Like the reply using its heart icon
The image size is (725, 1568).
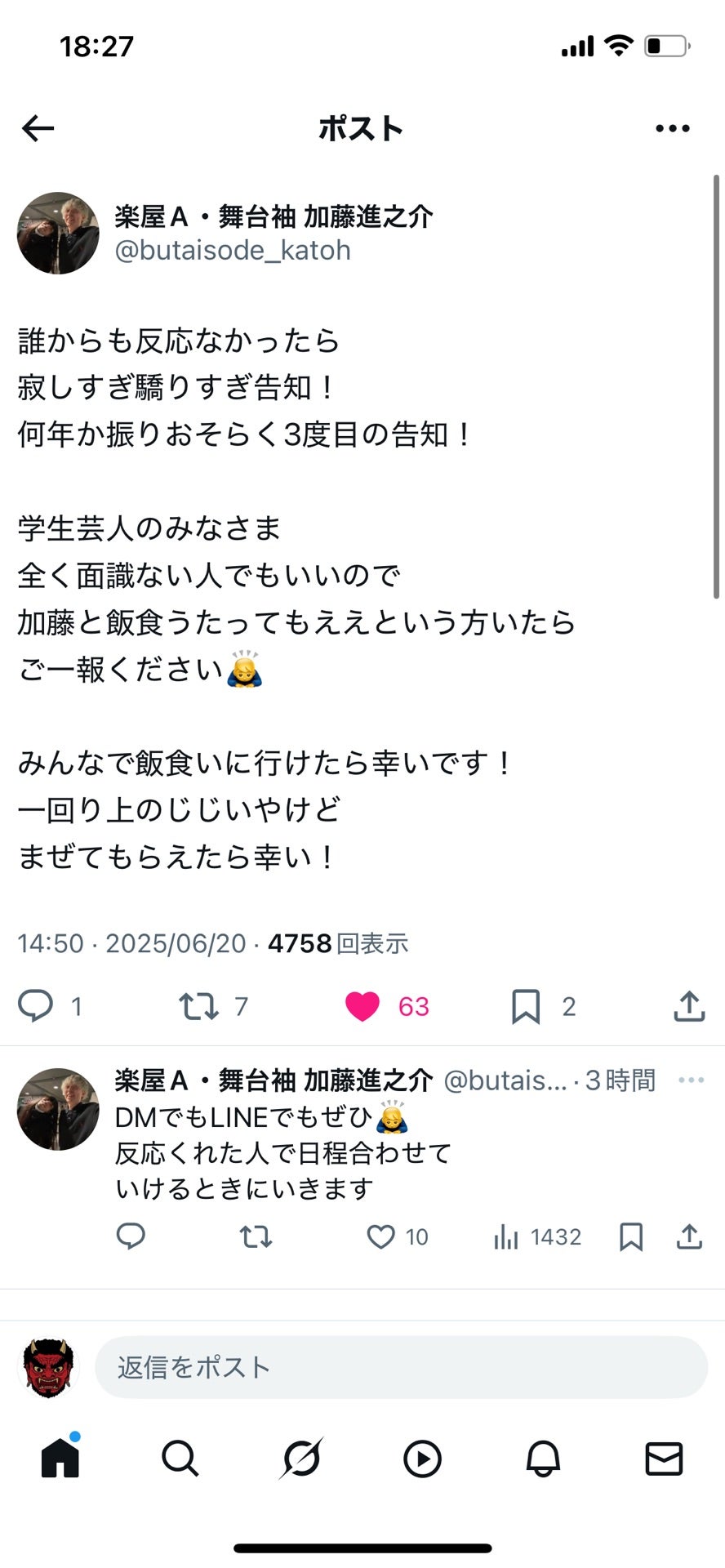(x=380, y=1237)
